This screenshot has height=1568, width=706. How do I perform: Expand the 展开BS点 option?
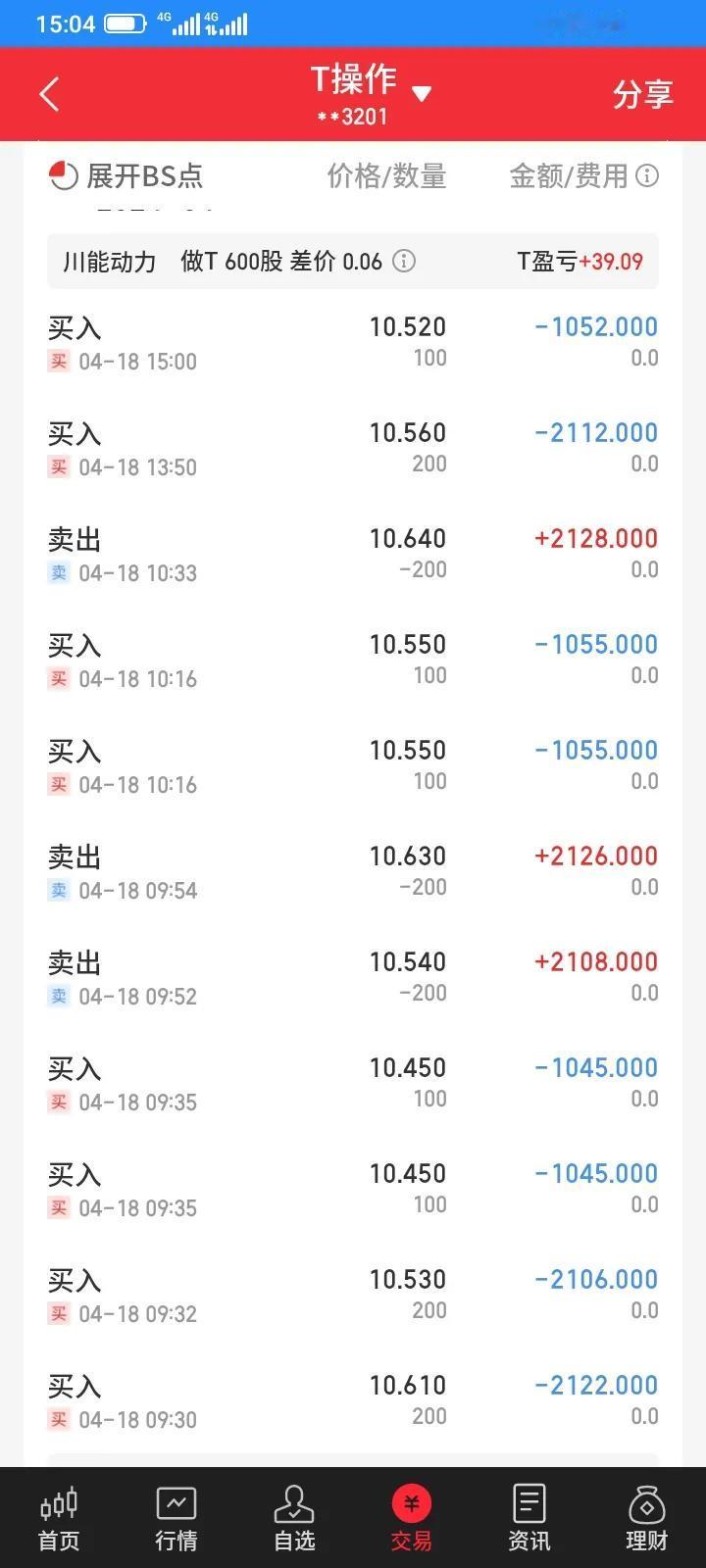pos(126,176)
